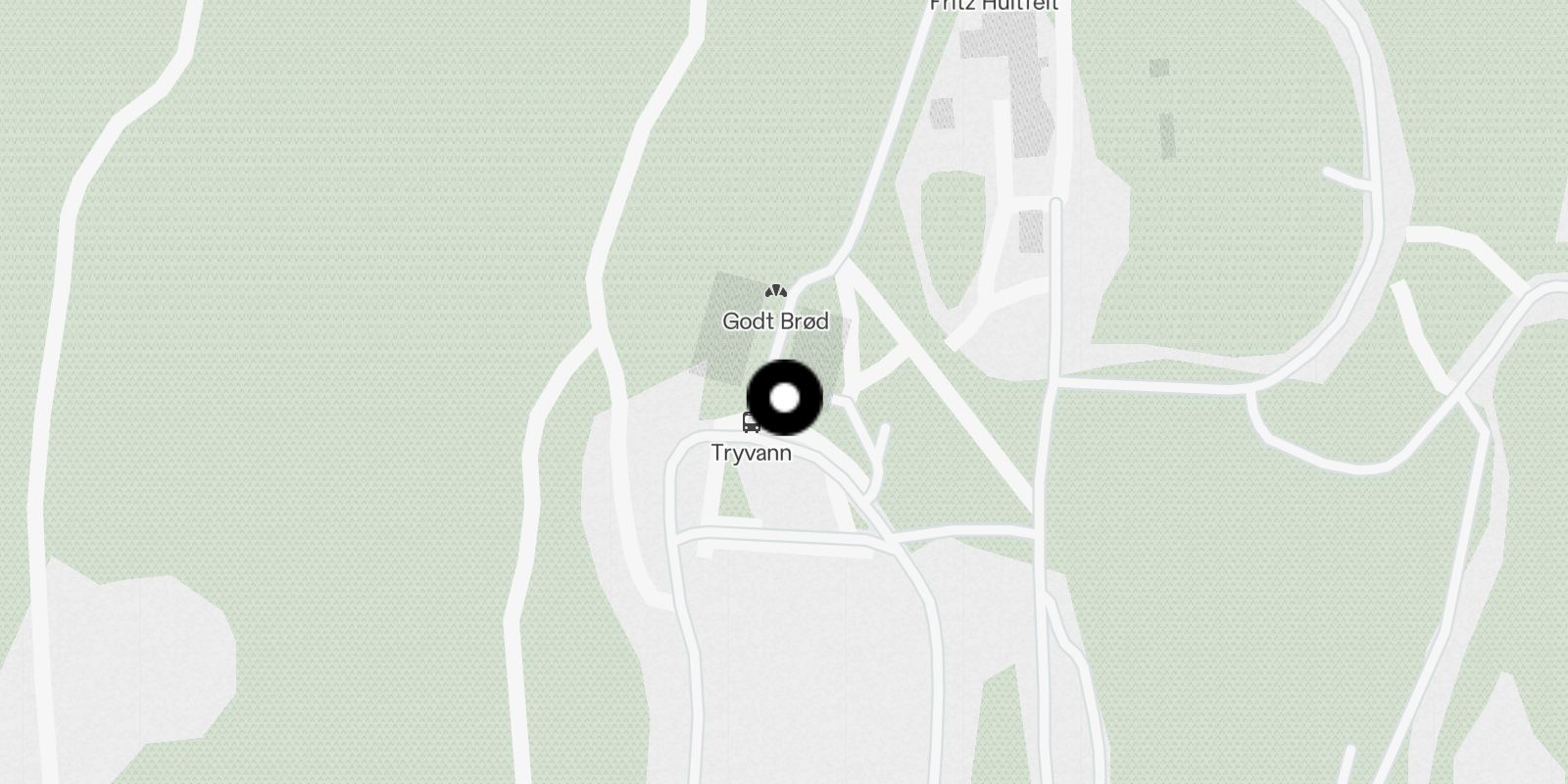Select the Tryvann bus stop
The image size is (1568, 784).
click(x=751, y=424)
